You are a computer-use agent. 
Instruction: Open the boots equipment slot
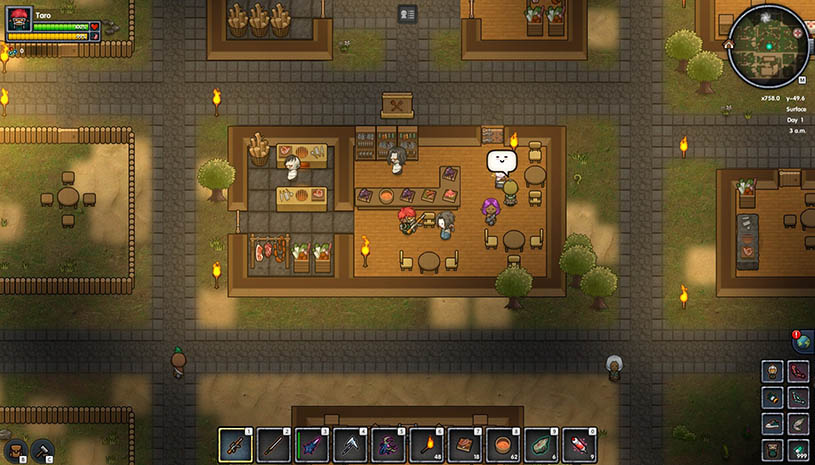coord(772,424)
